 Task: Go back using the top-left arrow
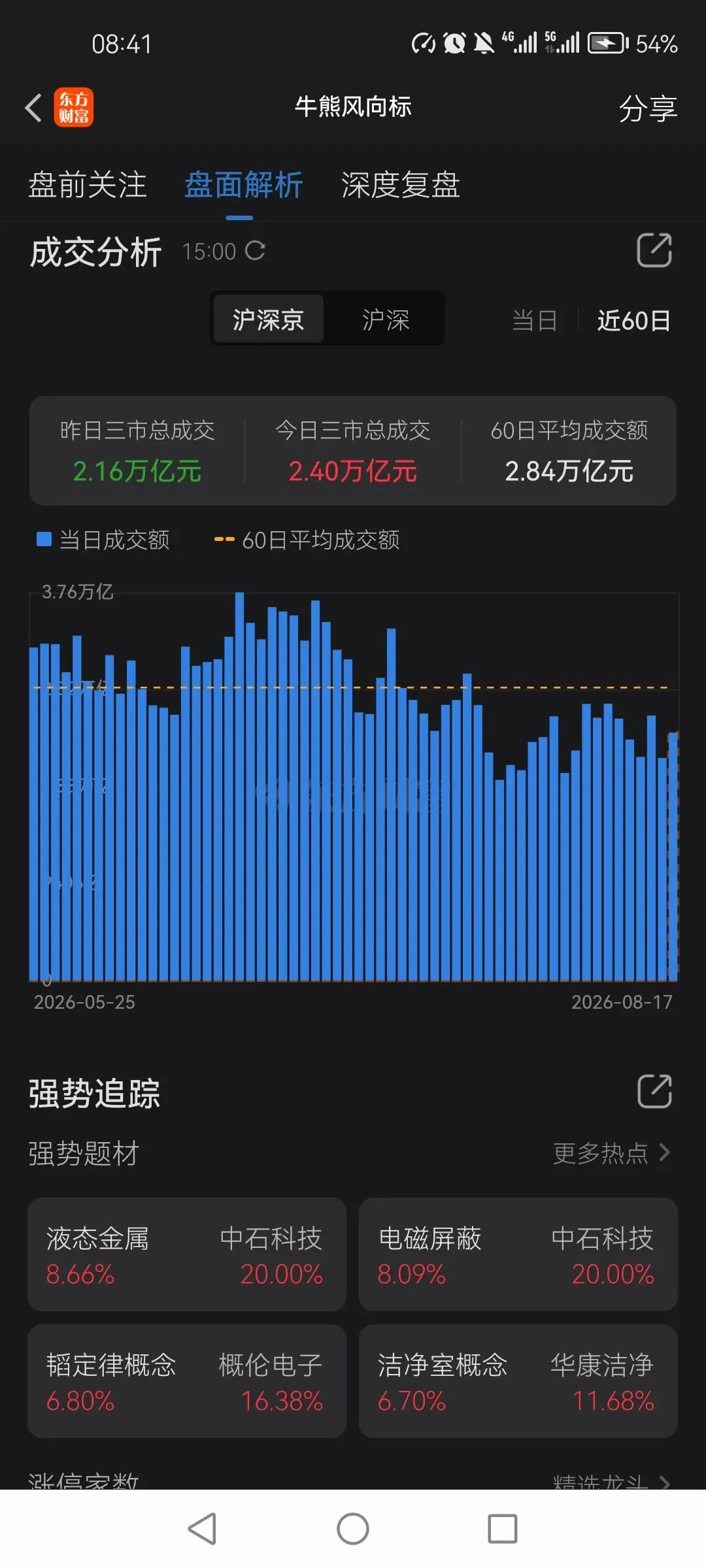pyautogui.click(x=33, y=108)
